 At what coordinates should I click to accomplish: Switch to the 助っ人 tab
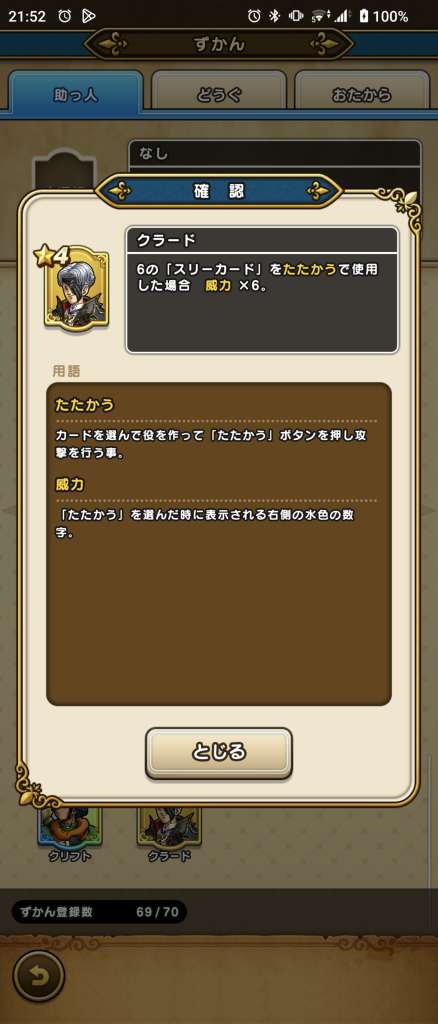coord(76,94)
